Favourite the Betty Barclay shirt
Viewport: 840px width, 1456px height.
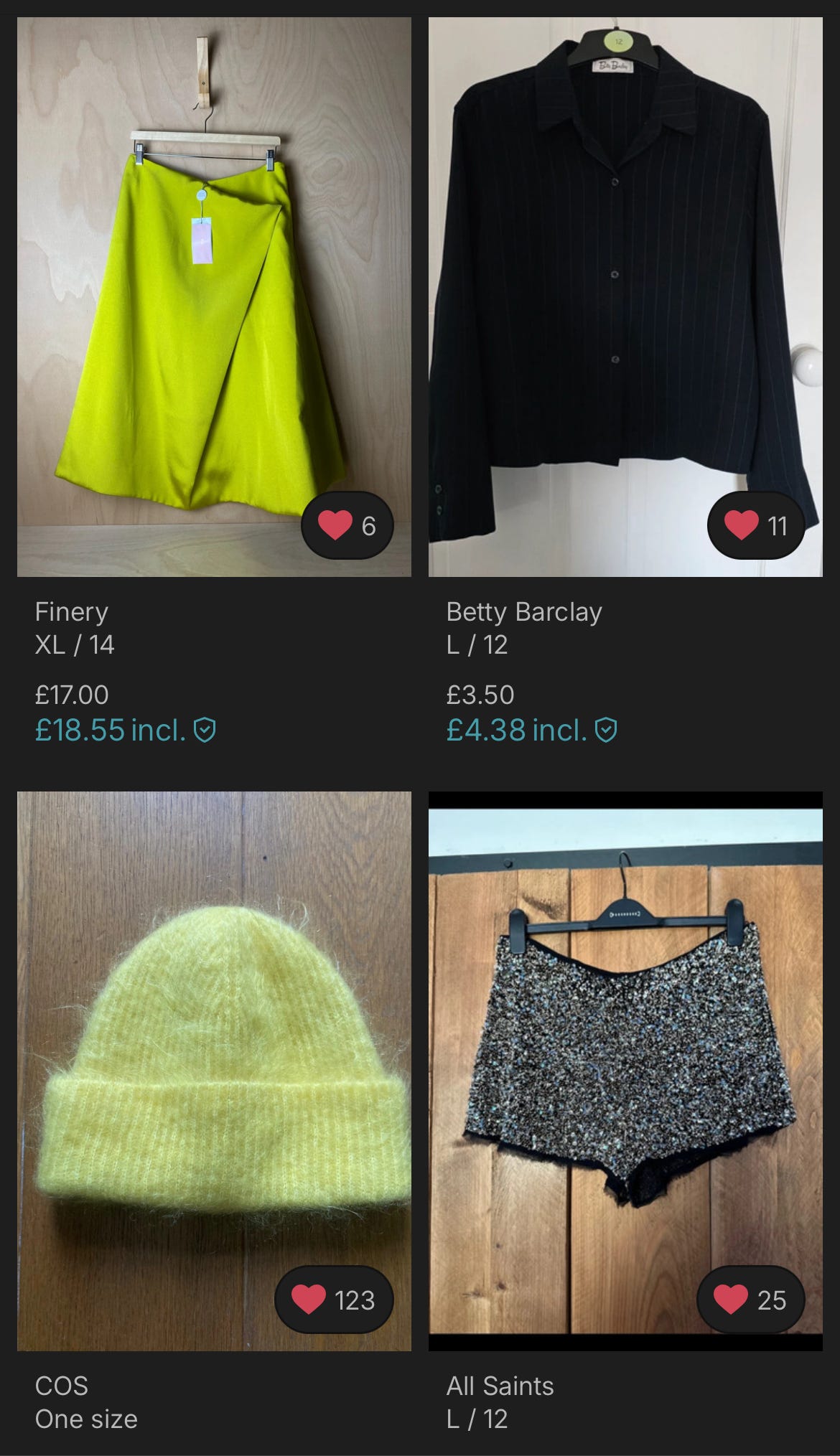click(x=755, y=525)
